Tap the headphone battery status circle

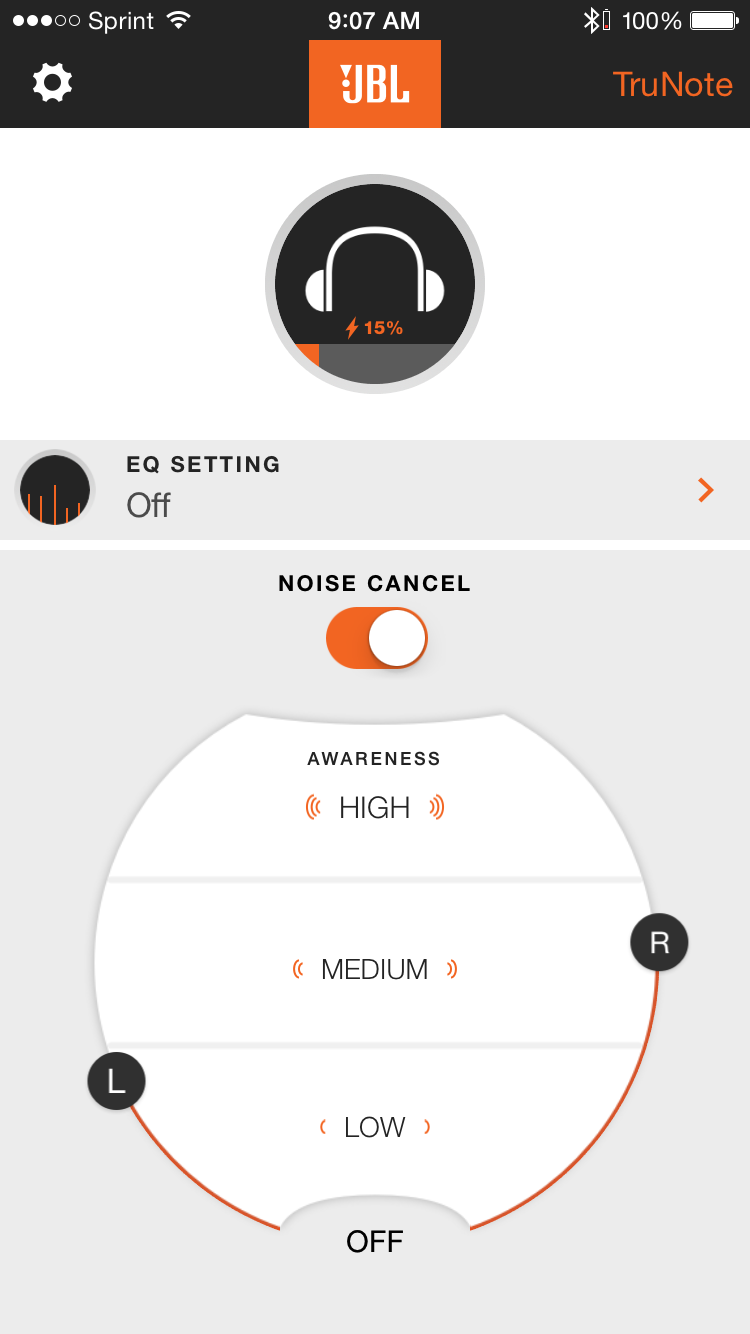tap(375, 284)
